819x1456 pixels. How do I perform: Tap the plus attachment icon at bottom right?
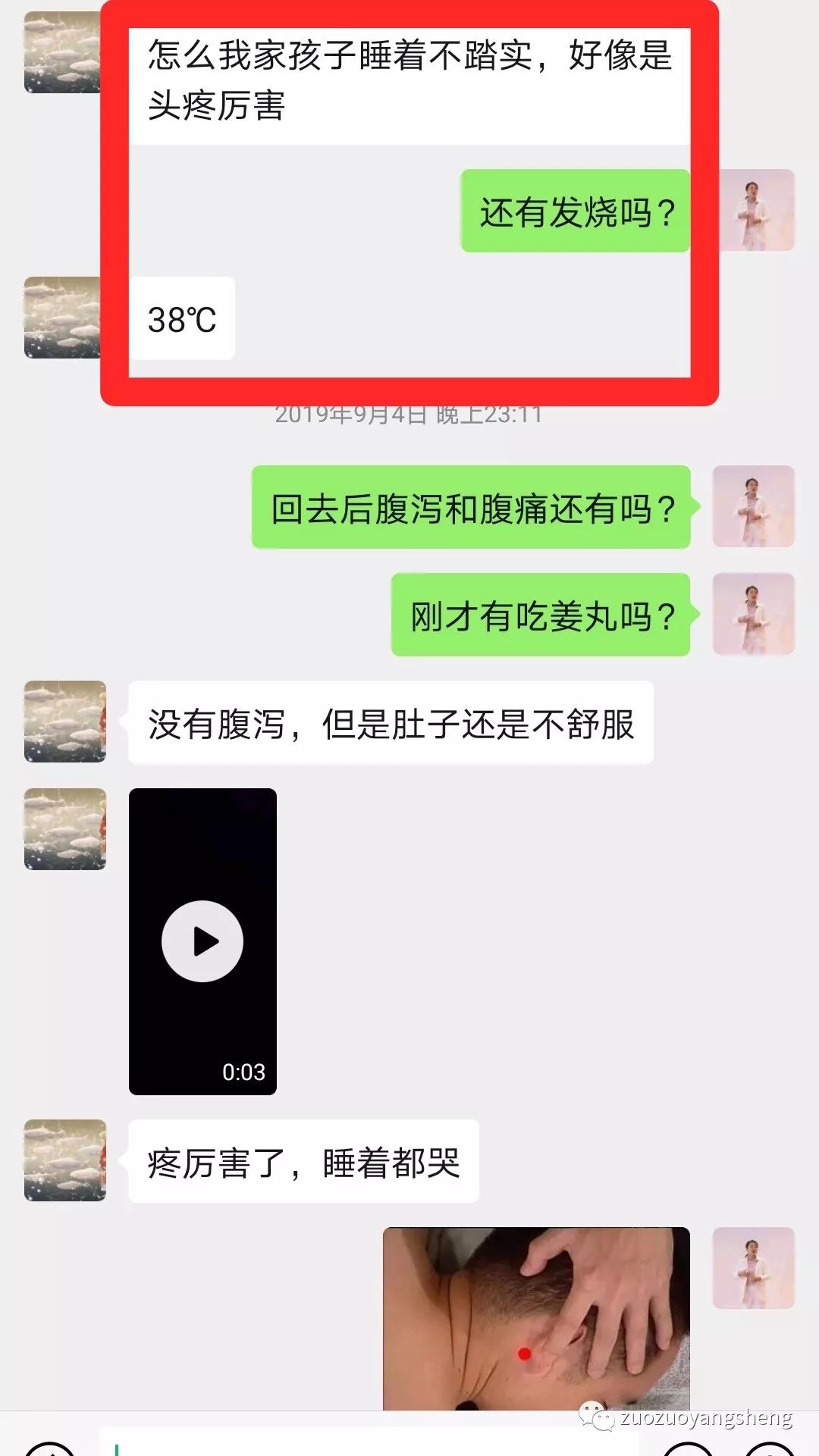(770, 1451)
